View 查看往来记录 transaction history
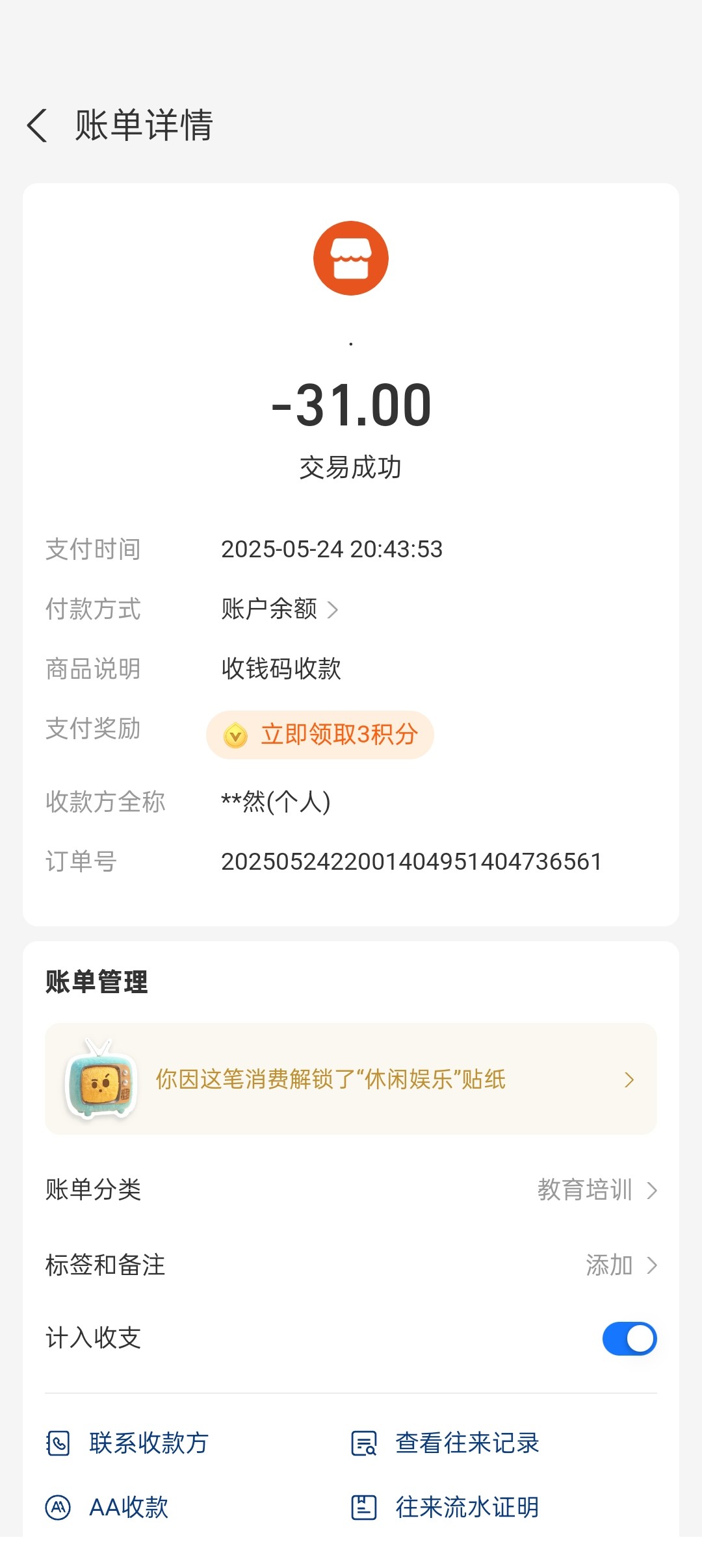 (445, 1443)
